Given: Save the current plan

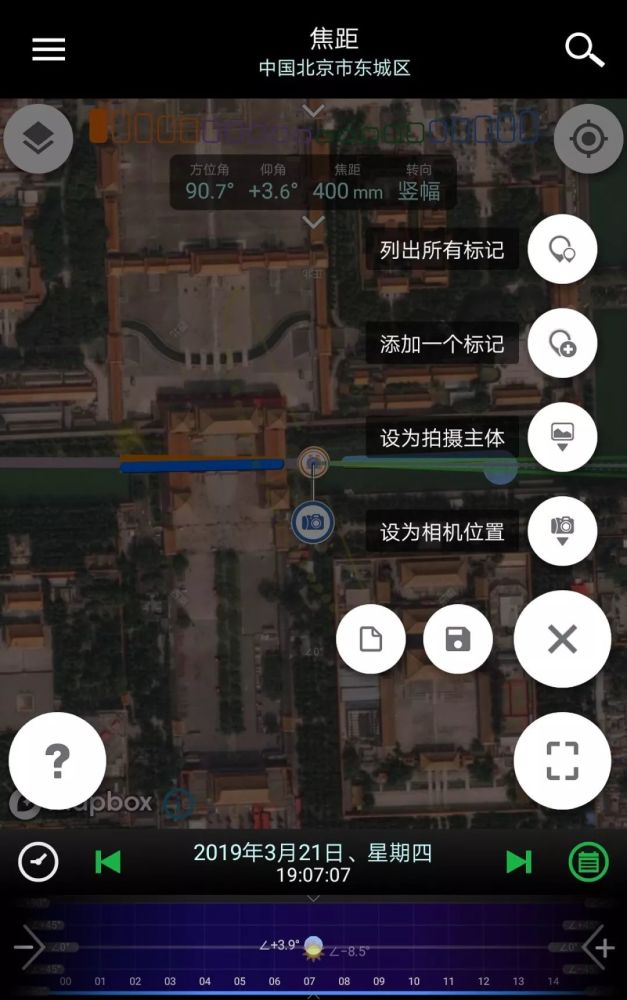Looking at the screenshot, I should tap(458, 639).
